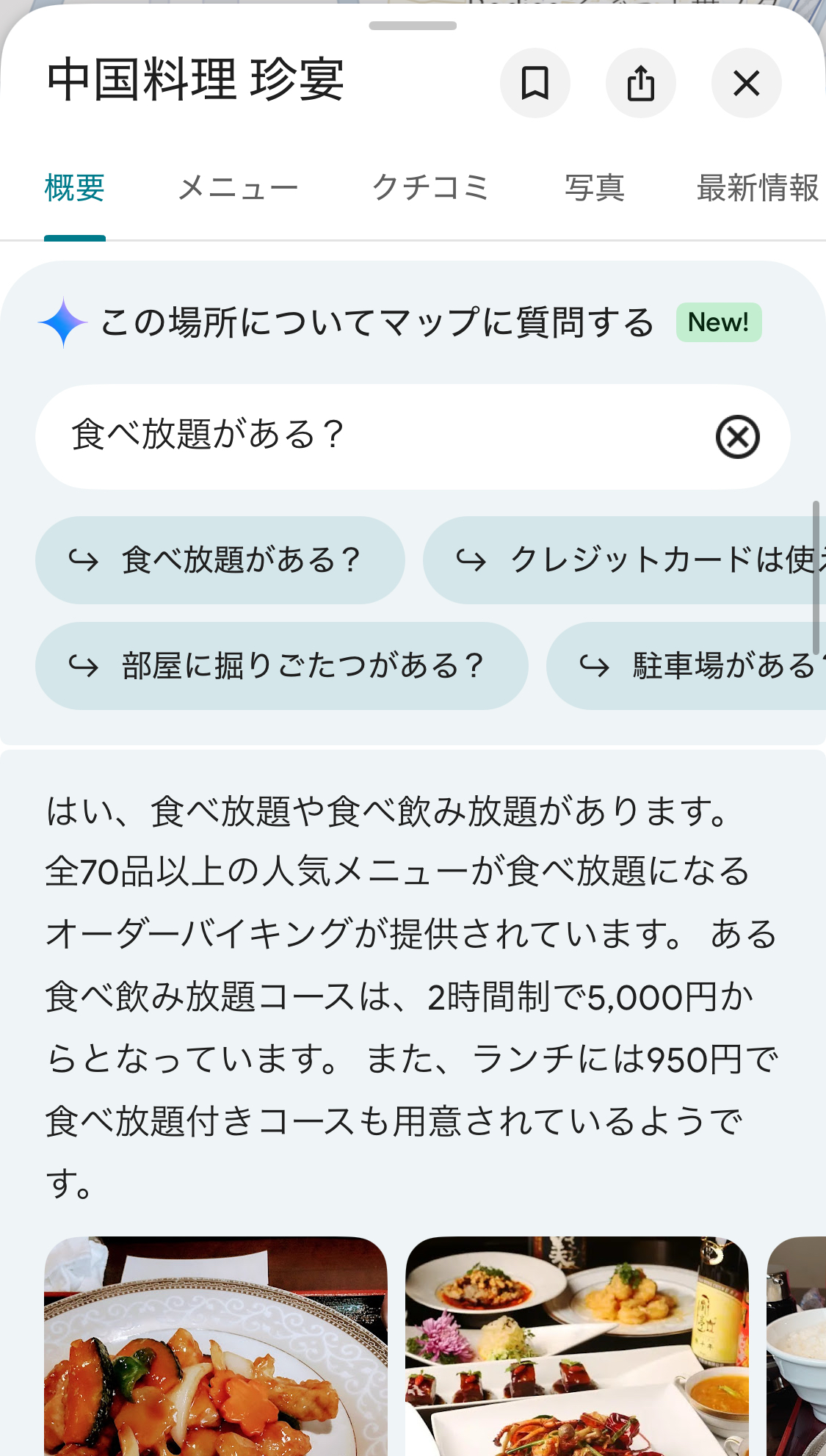View the photo of assorted course dishes

point(576,1347)
